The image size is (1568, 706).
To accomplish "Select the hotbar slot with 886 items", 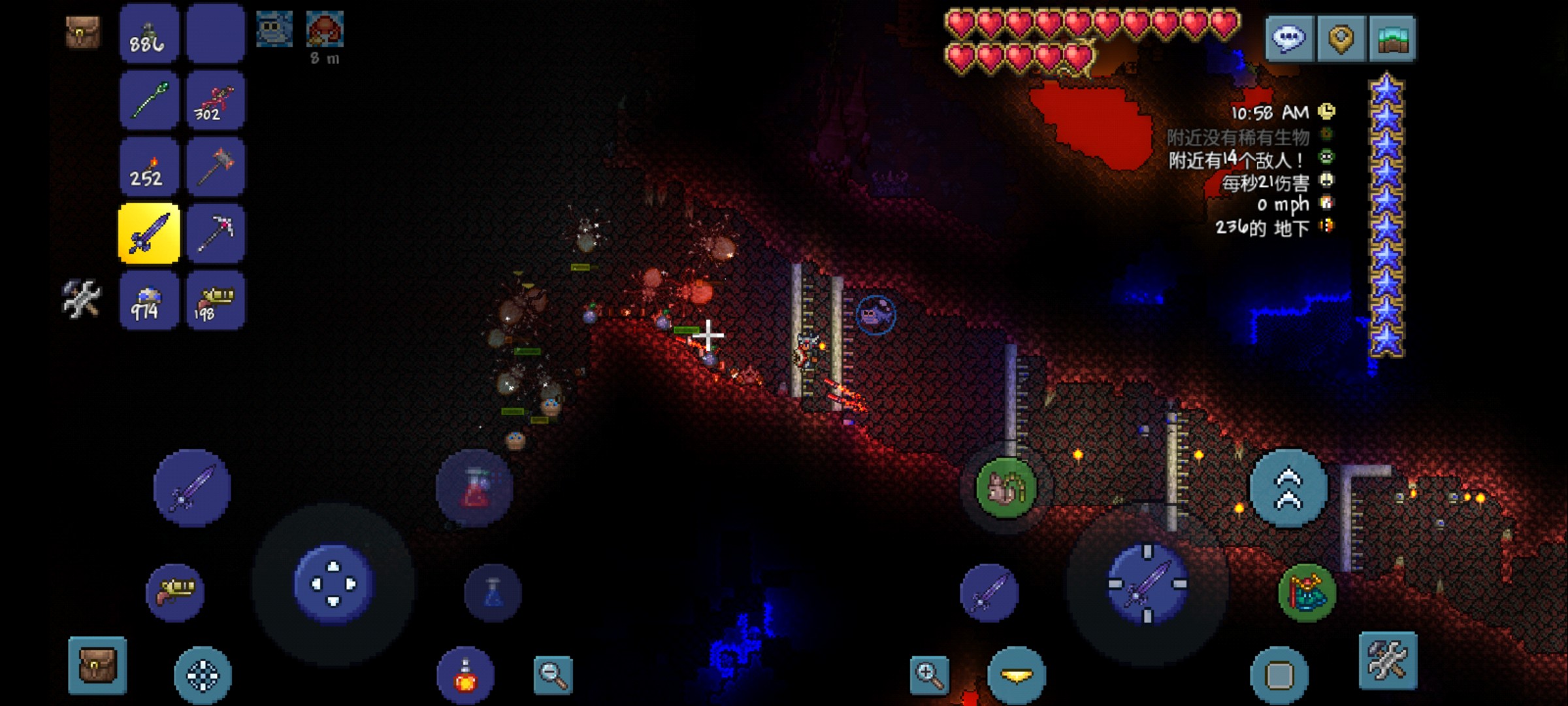I will [x=149, y=34].
